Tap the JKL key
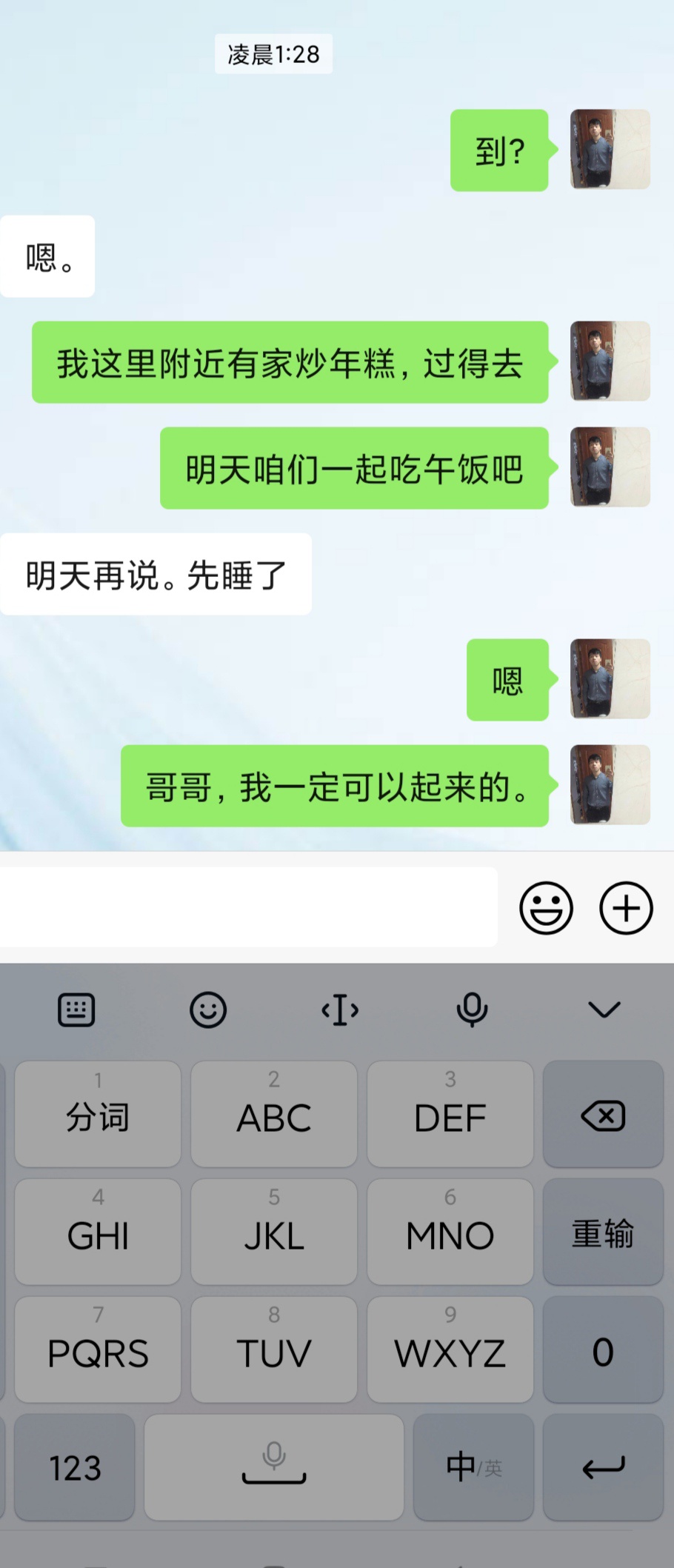Viewport: 674px width, 1568px height. pos(274,1233)
